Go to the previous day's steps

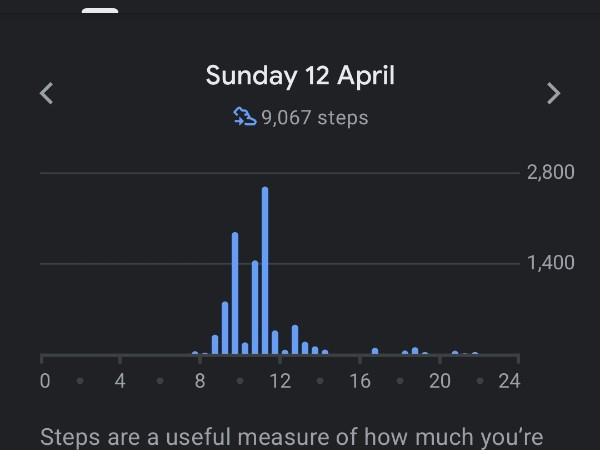[x=46, y=93]
